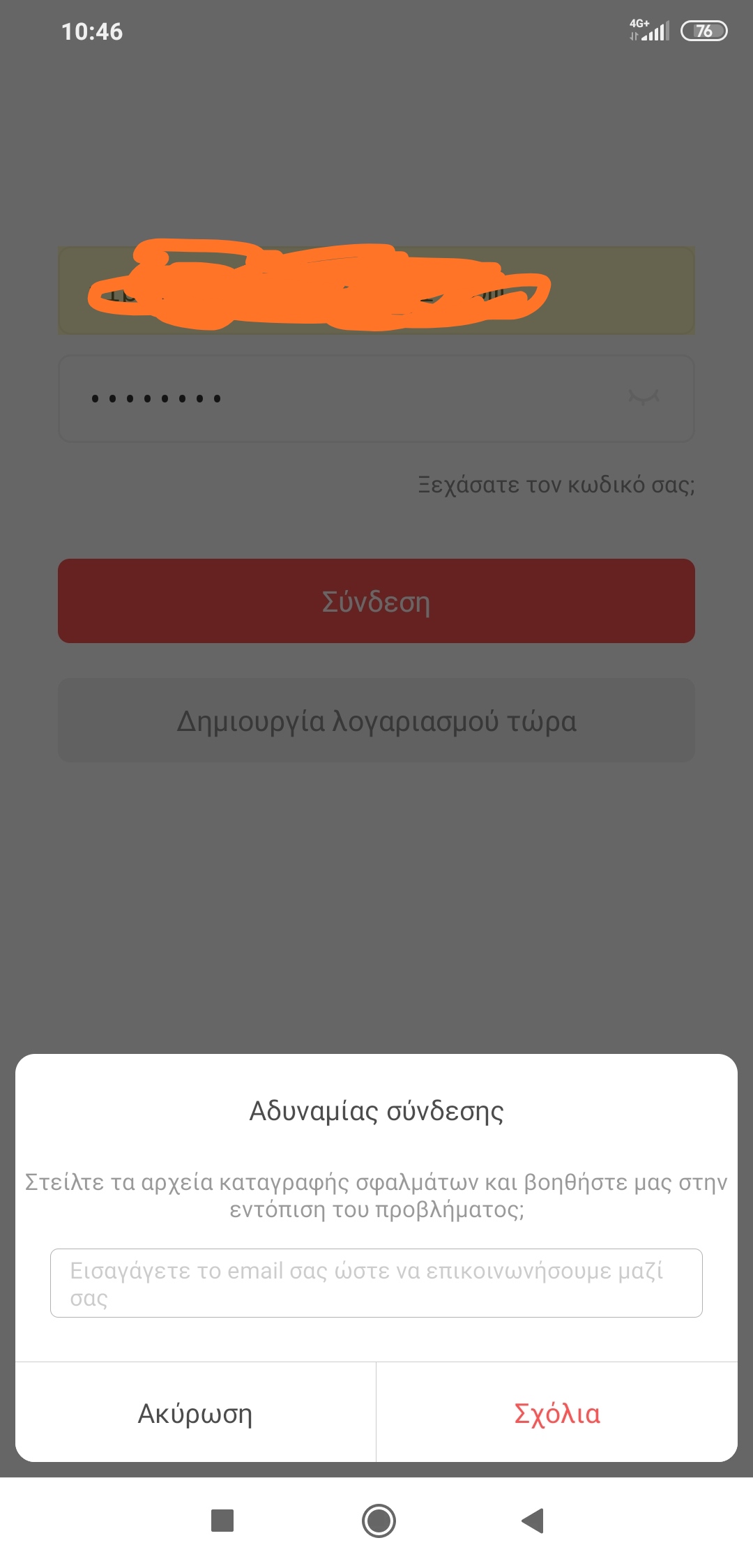Open the Ξεχάσατε τον κωδικό σας link

pyautogui.click(x=556, y=485)
